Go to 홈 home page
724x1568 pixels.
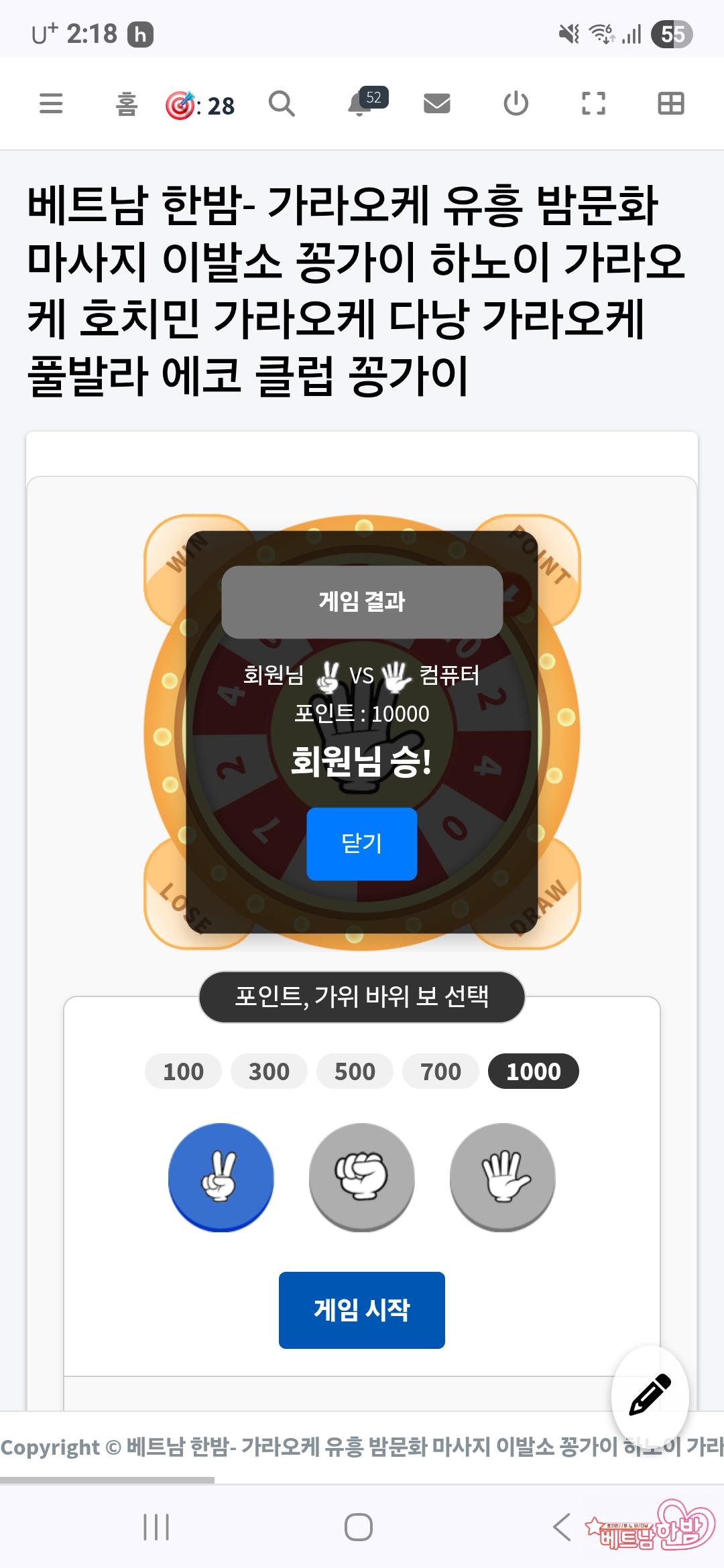127,105
